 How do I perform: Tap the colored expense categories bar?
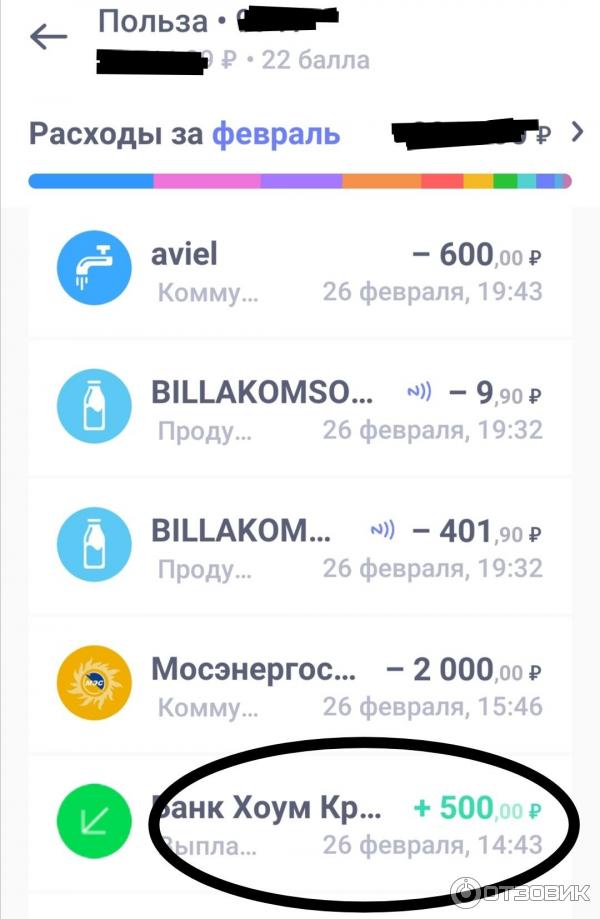pyautogui.click(x=300, y=182)
